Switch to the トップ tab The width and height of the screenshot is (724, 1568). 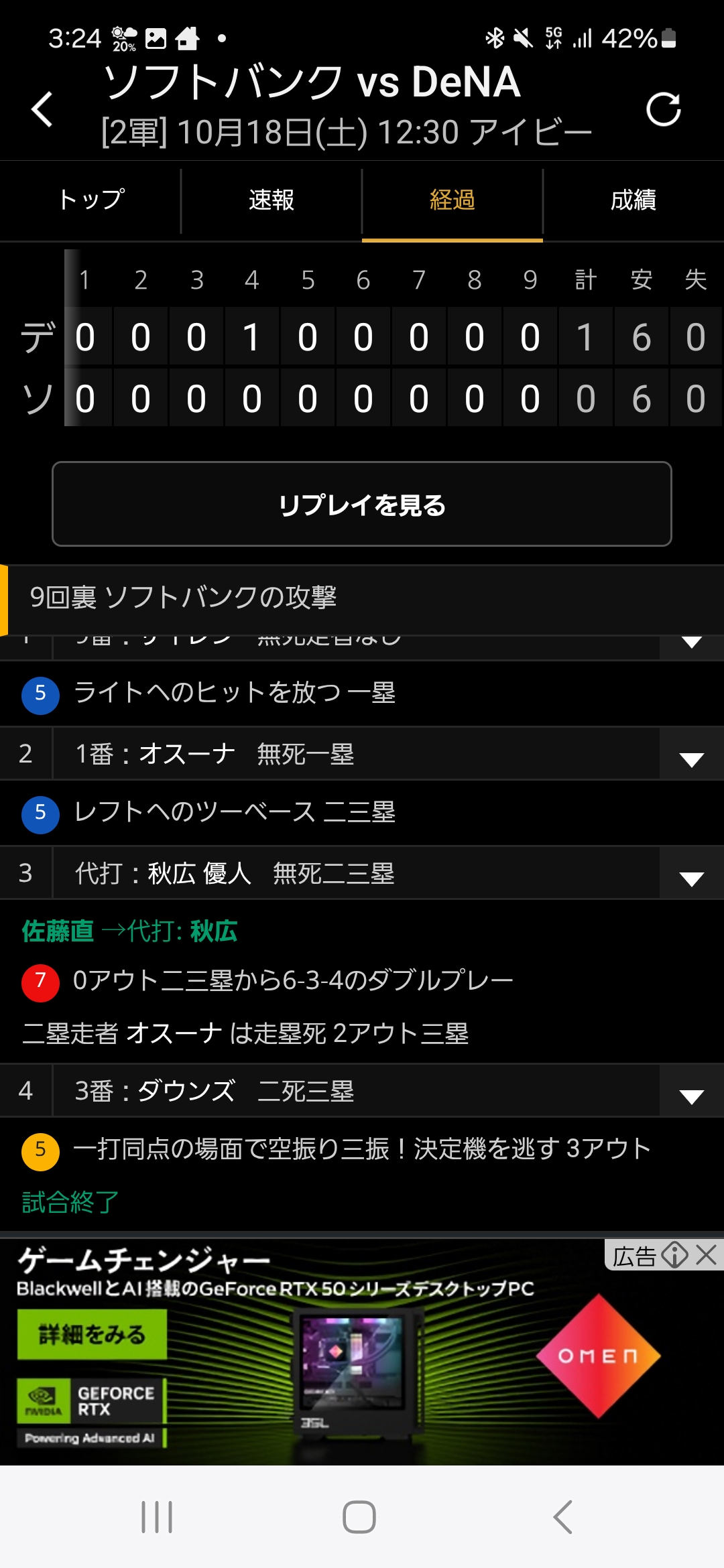coord(91,200)
